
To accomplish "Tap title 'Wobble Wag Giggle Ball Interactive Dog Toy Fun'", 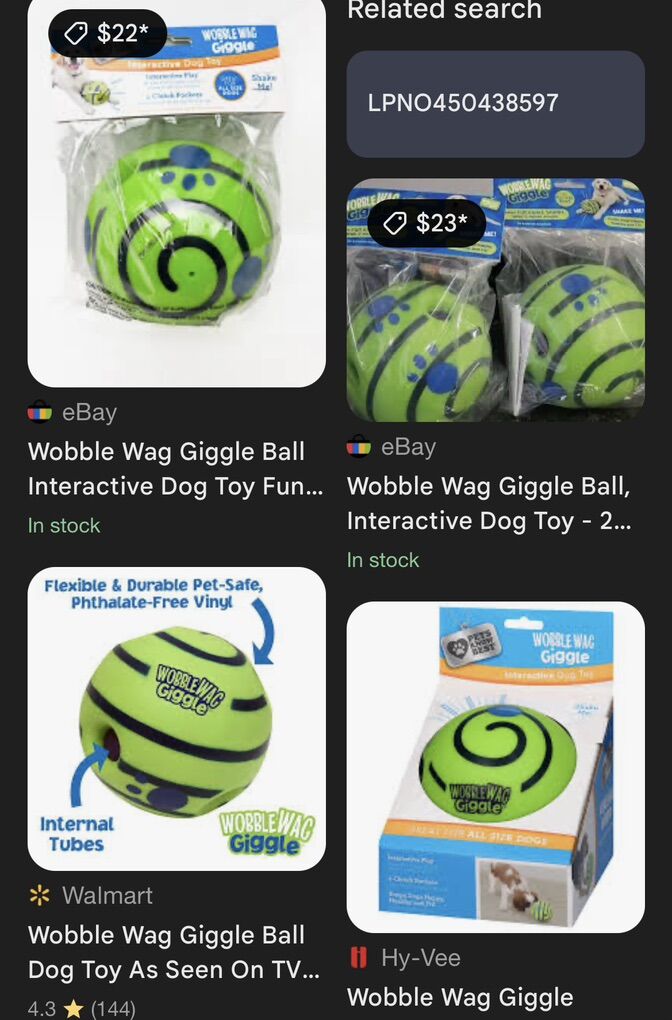I will [175, 469].
